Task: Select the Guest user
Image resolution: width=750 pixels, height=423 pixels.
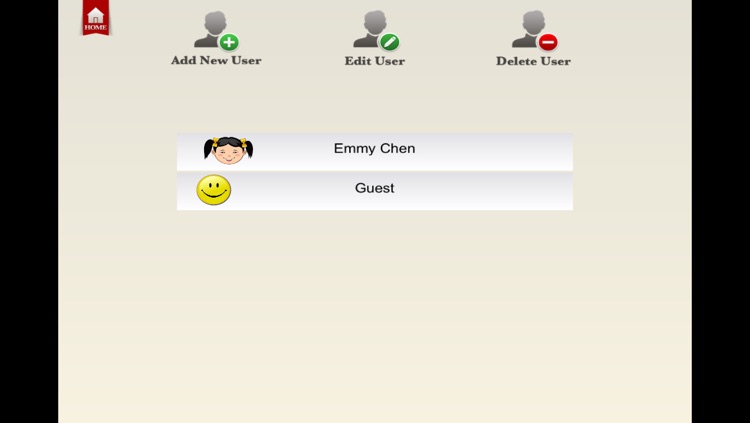Action: [374, 189]
